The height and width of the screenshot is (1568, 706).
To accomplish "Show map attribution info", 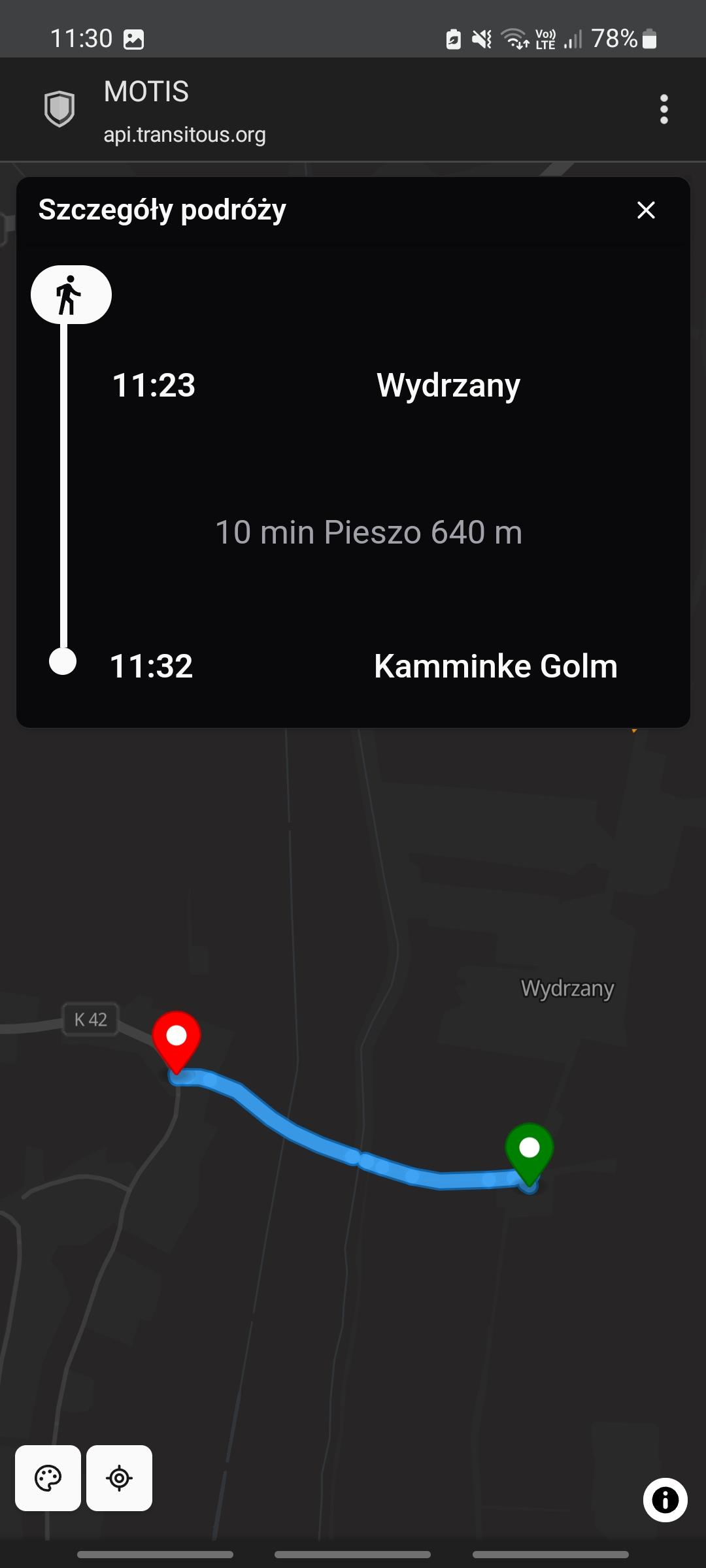I will coord(665,1499).
